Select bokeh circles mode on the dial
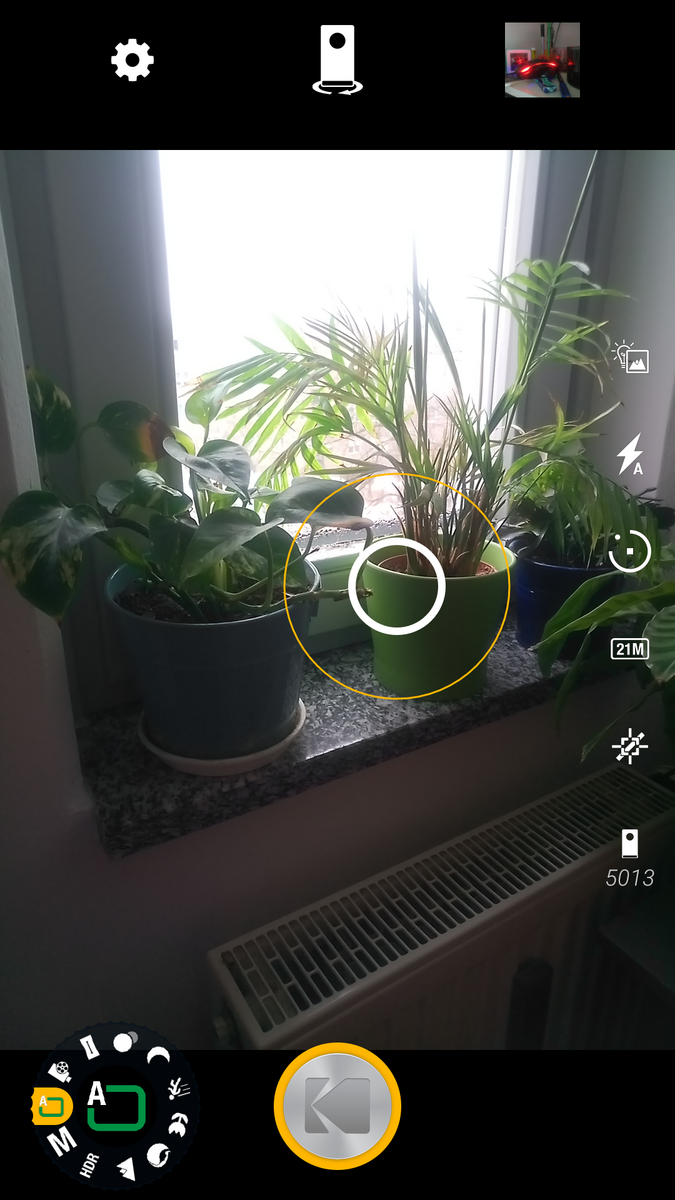This screenshot has height=1200, width=675. coord(124,1041)
